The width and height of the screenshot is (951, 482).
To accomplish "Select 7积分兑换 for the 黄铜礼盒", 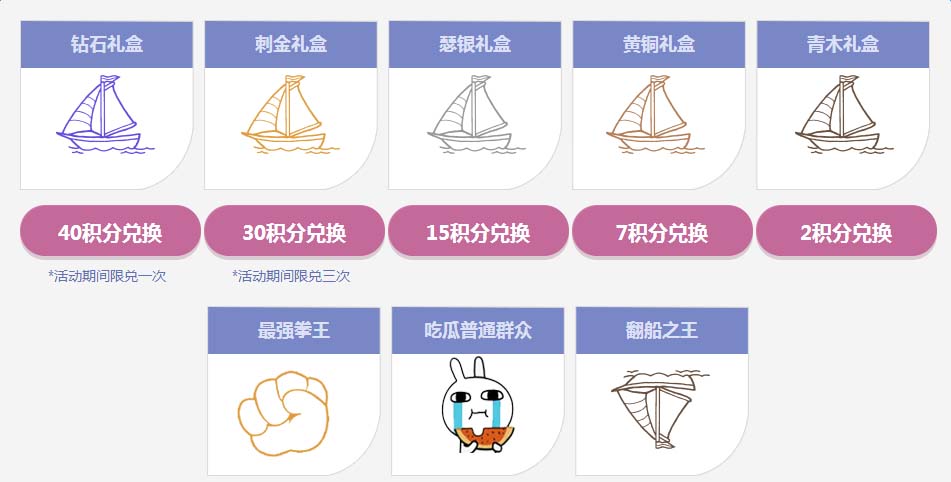I will pyautogui.click(x=662, y=233).
